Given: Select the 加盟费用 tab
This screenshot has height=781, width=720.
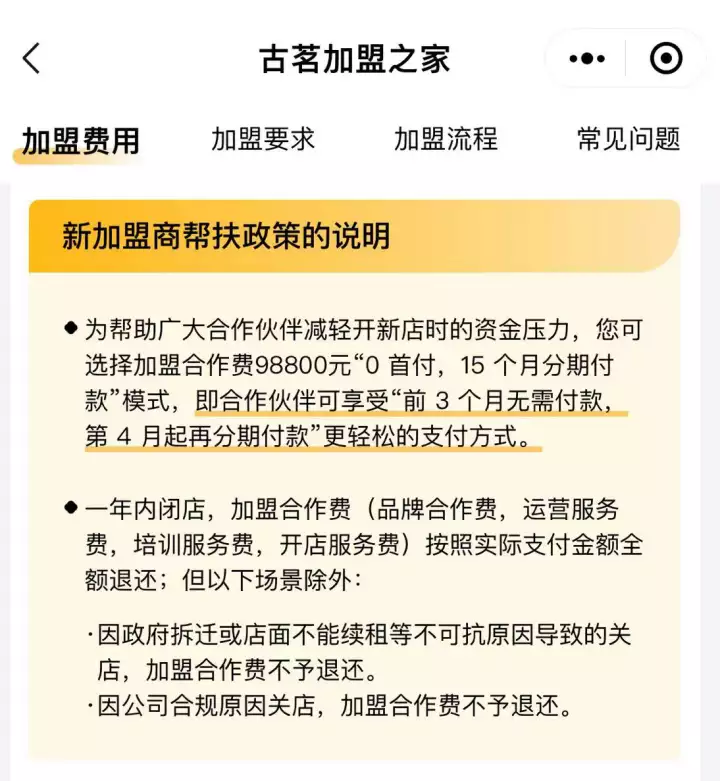Looking at the screenshot, I should click(x=81, y=140).
